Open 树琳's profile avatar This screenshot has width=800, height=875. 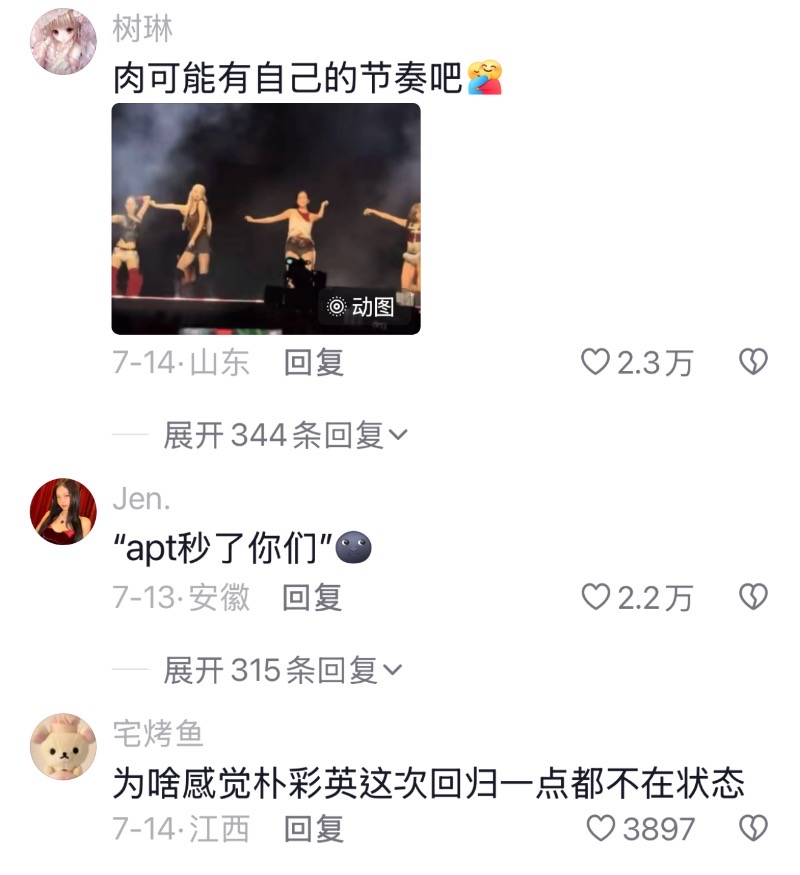(x=64, y=41)
